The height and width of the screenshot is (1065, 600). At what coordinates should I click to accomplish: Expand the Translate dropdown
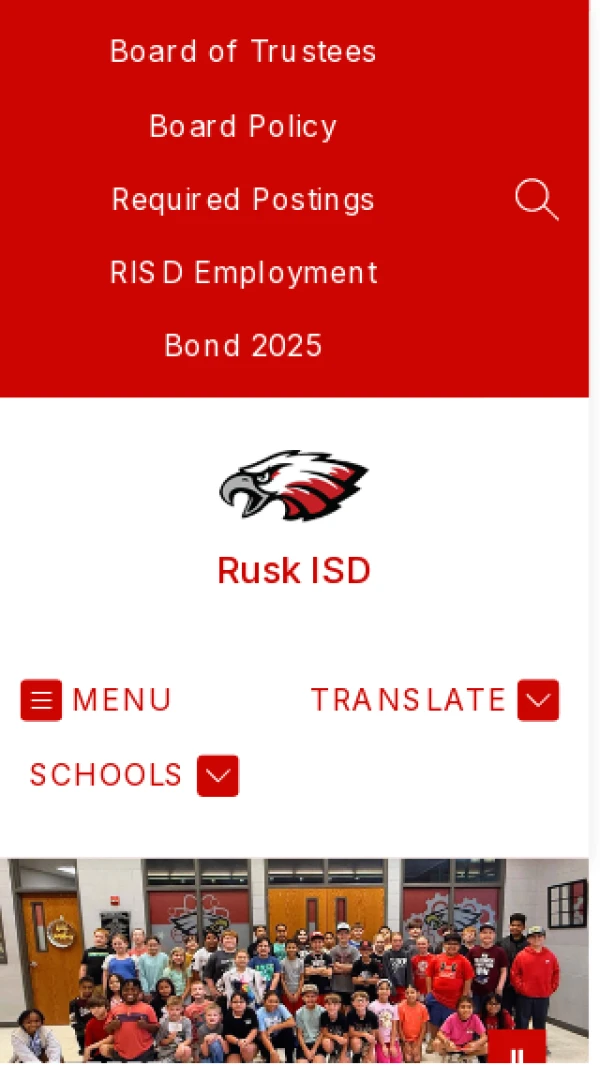coord(537,700)
